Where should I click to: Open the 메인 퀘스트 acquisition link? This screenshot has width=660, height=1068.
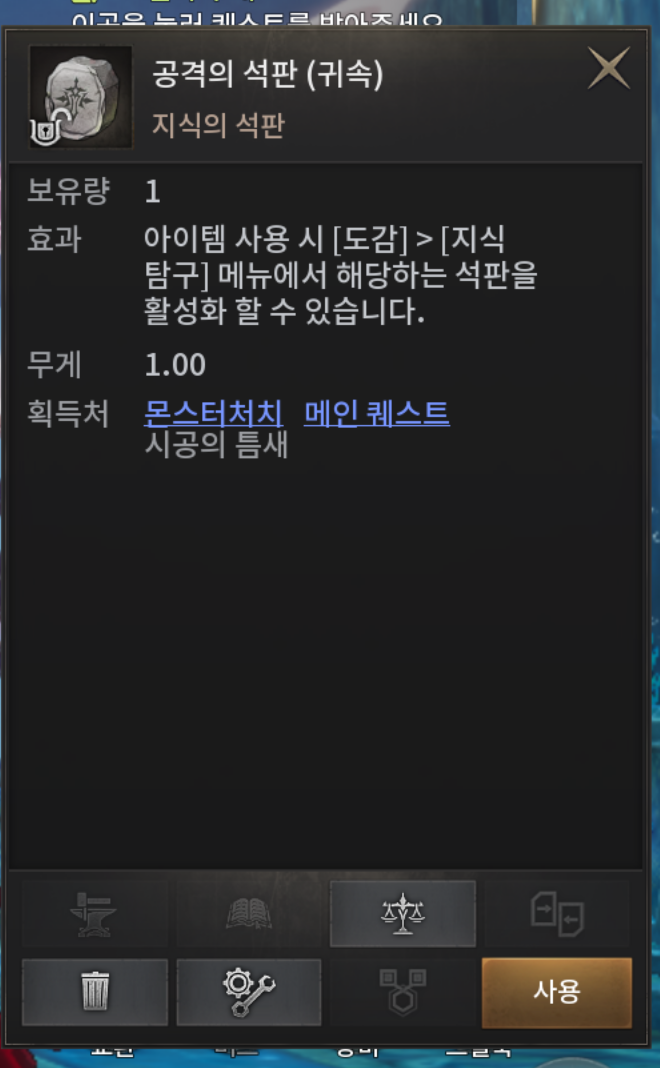click(376, 413)
